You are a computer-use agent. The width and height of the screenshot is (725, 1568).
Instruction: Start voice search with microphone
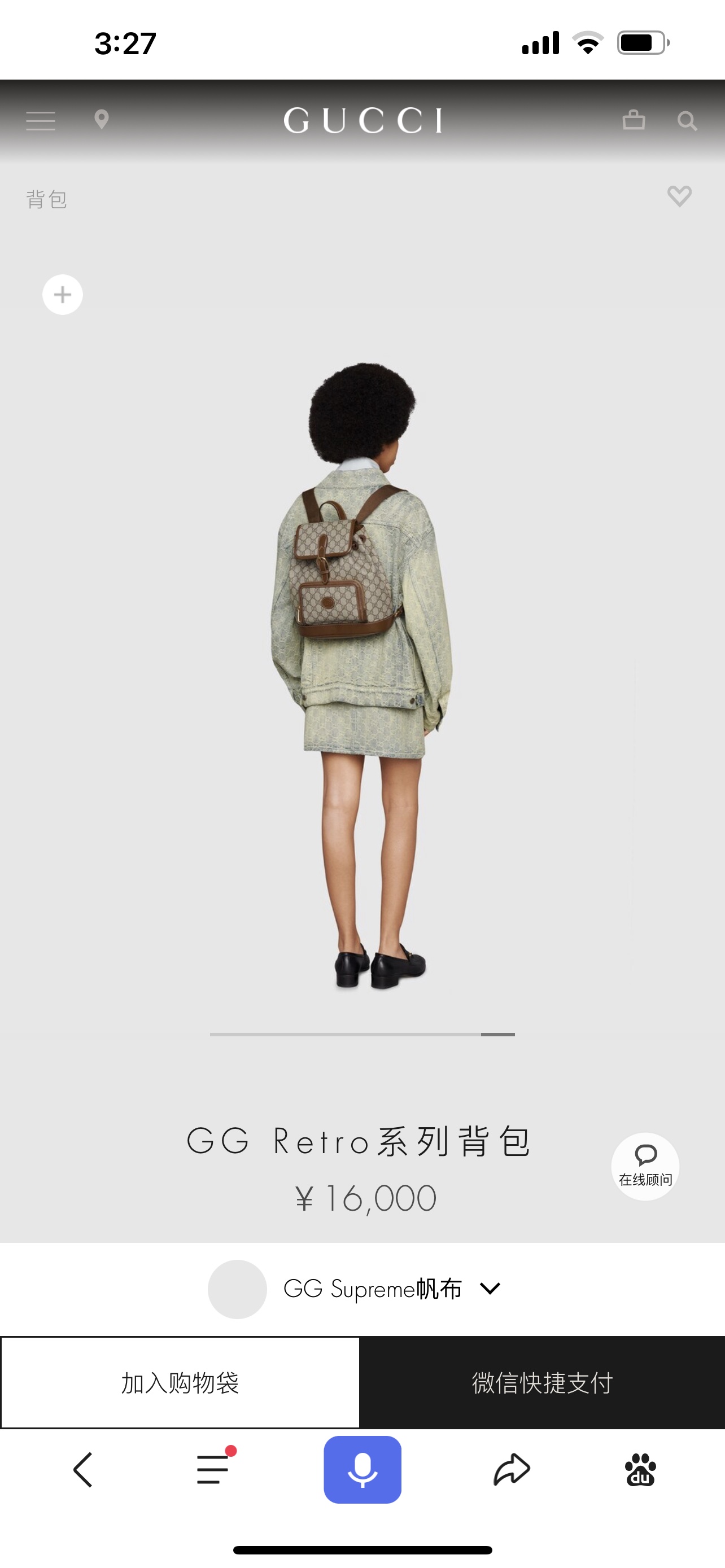362,1469
